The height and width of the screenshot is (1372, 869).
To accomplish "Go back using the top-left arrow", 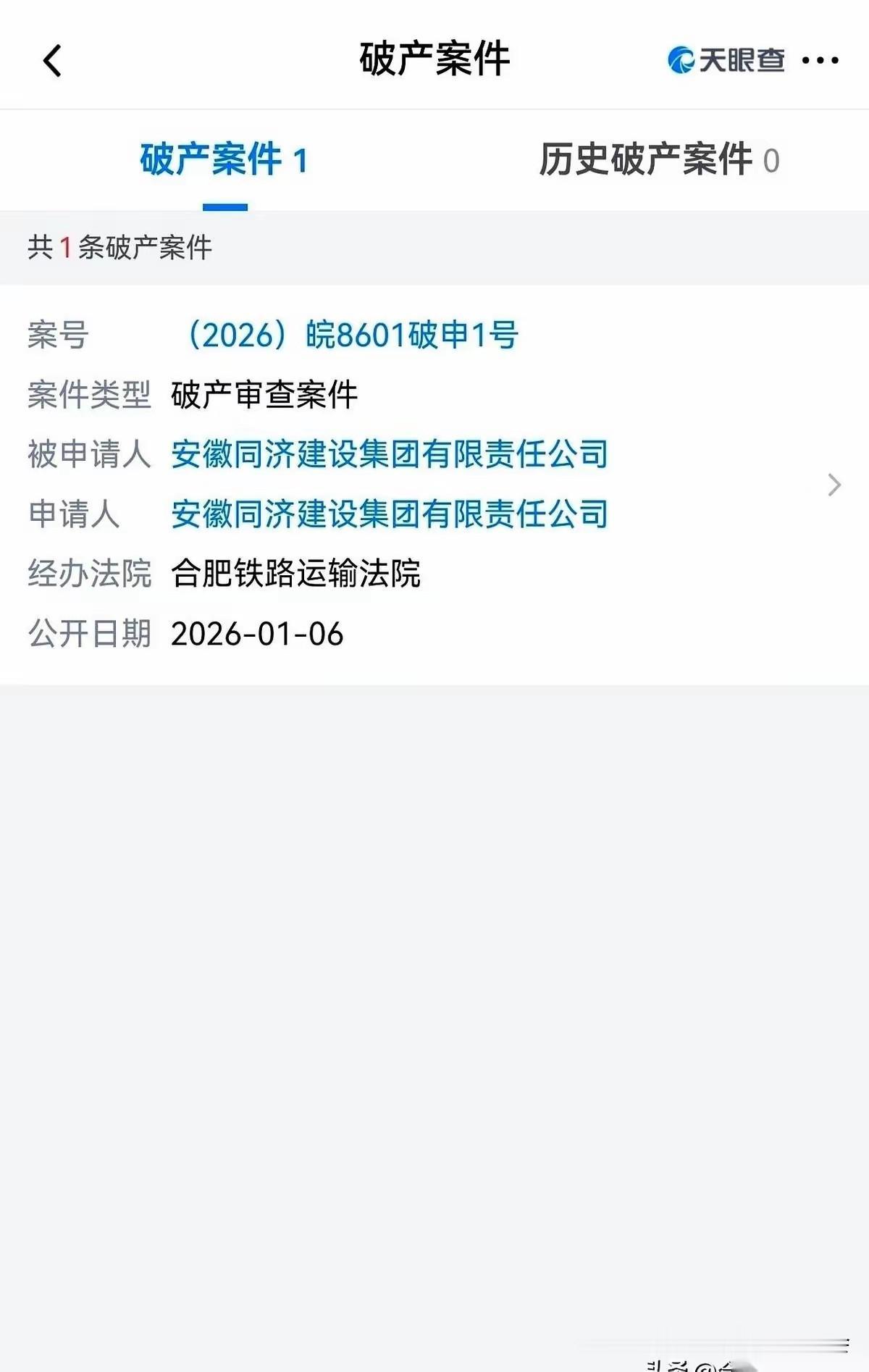I will click(52, 60).
